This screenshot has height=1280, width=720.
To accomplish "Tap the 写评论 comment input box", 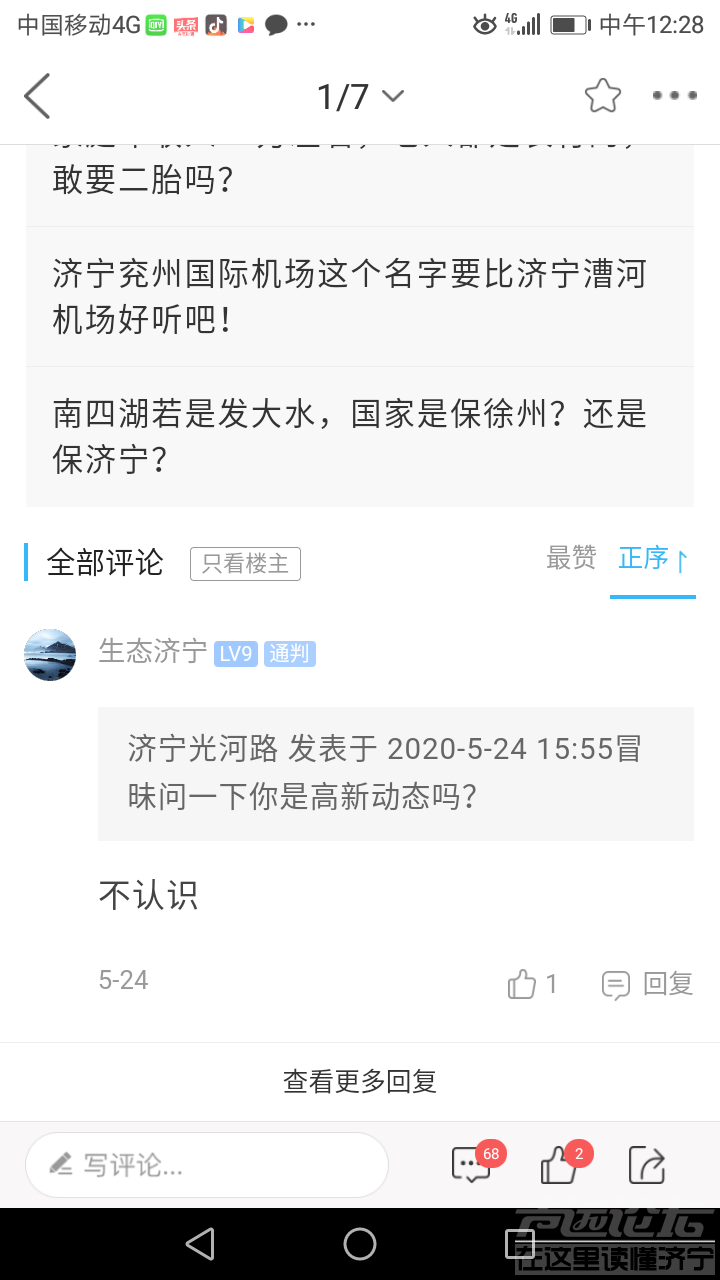I will (x=207, y=1165).
